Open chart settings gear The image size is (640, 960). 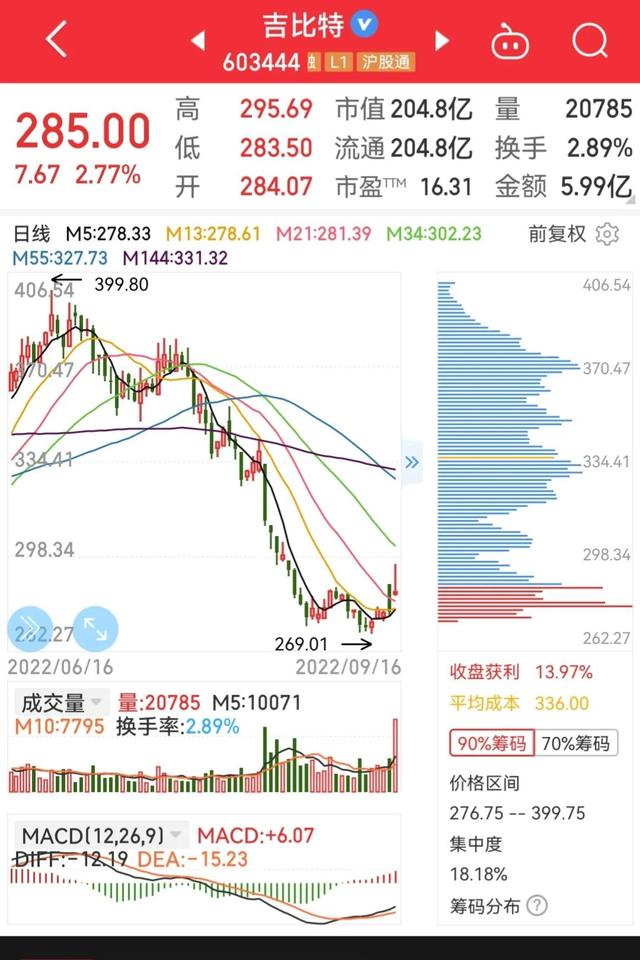coord(607,234)
